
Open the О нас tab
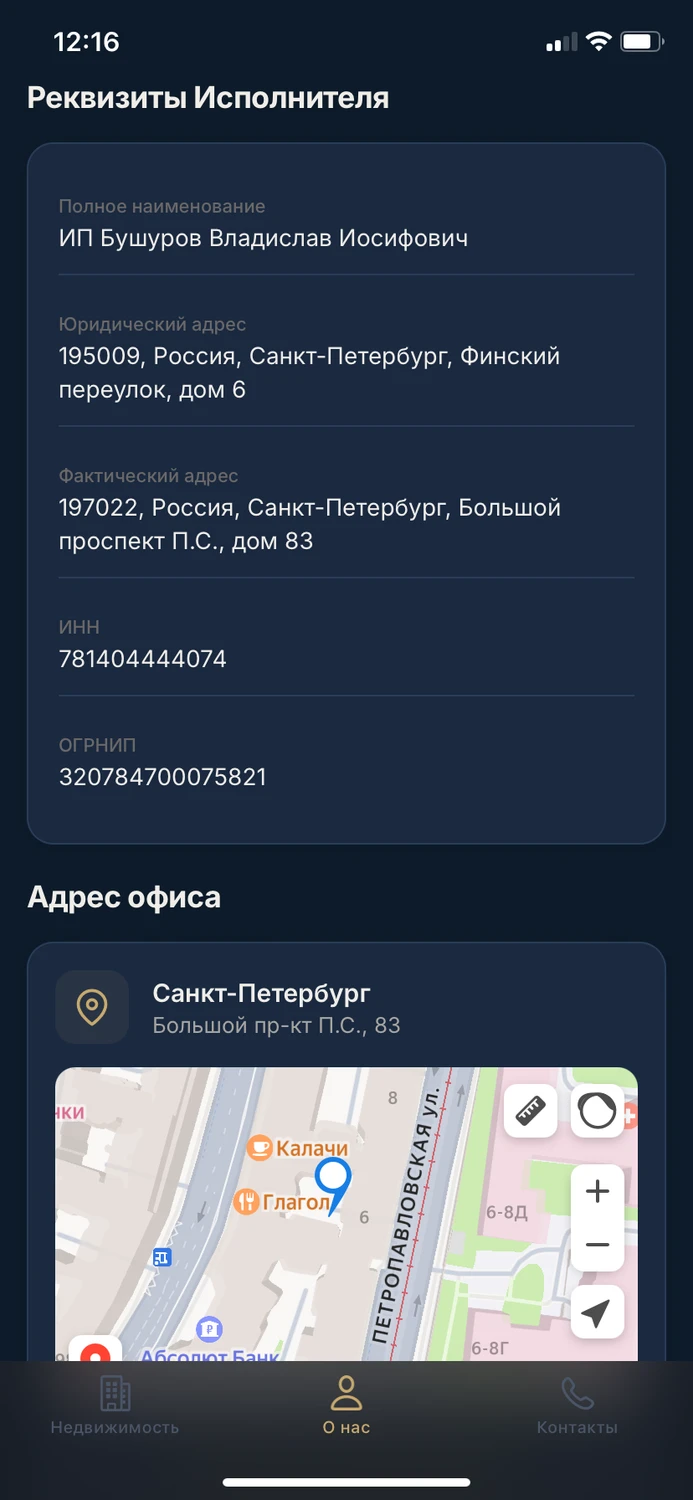346,1405
